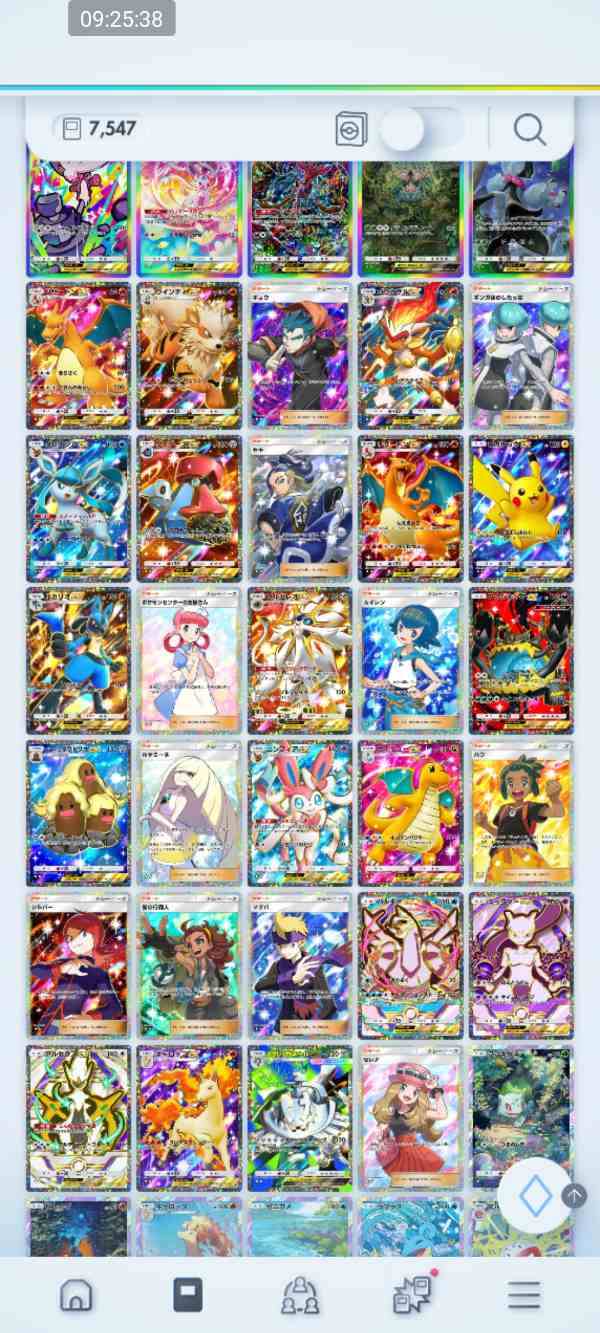
Task: View the Arcanine card
Action: point(189,355)
